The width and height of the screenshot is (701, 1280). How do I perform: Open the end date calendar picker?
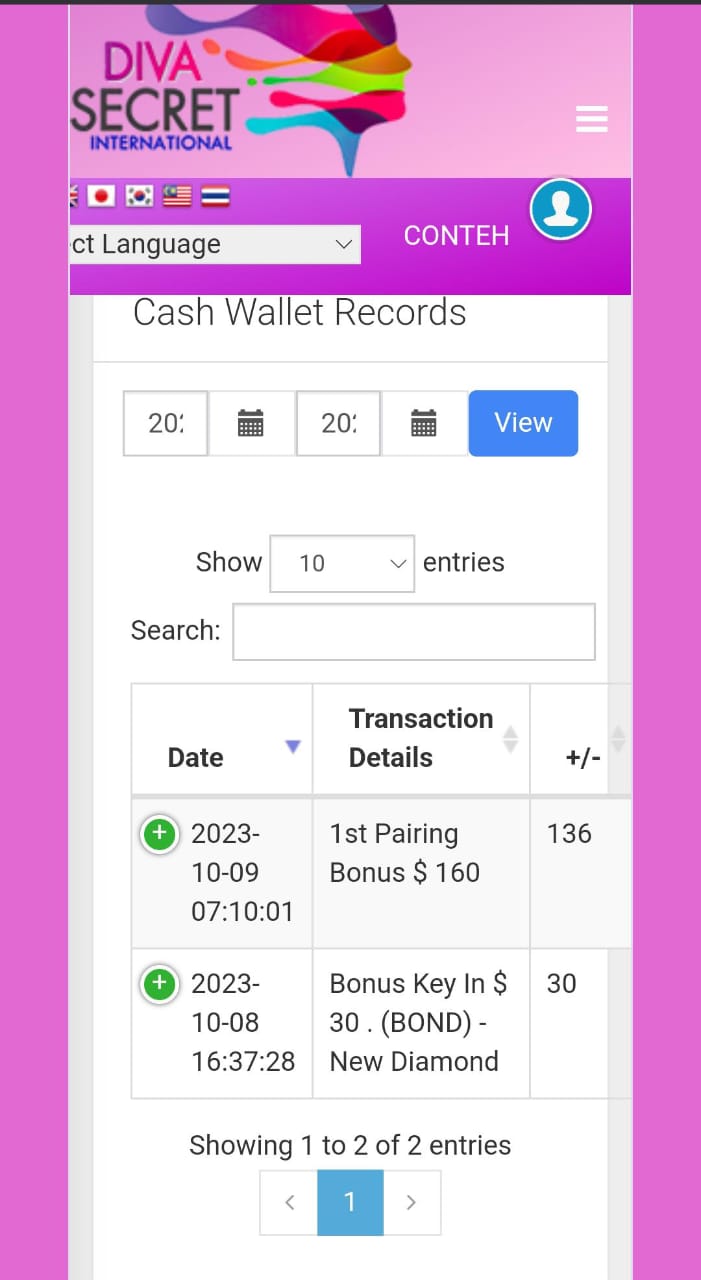(x=424, y=423)
